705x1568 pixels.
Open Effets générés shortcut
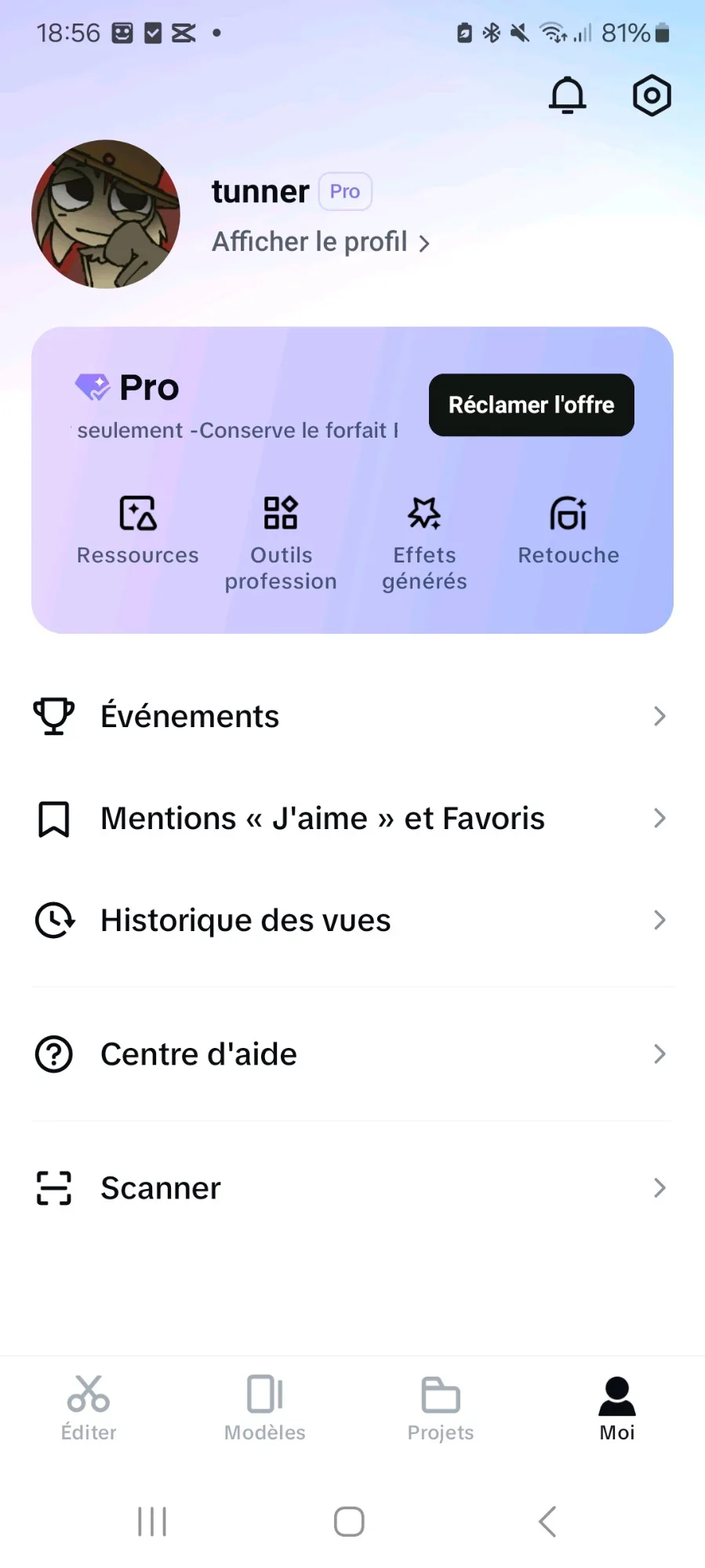click(424, 542)
